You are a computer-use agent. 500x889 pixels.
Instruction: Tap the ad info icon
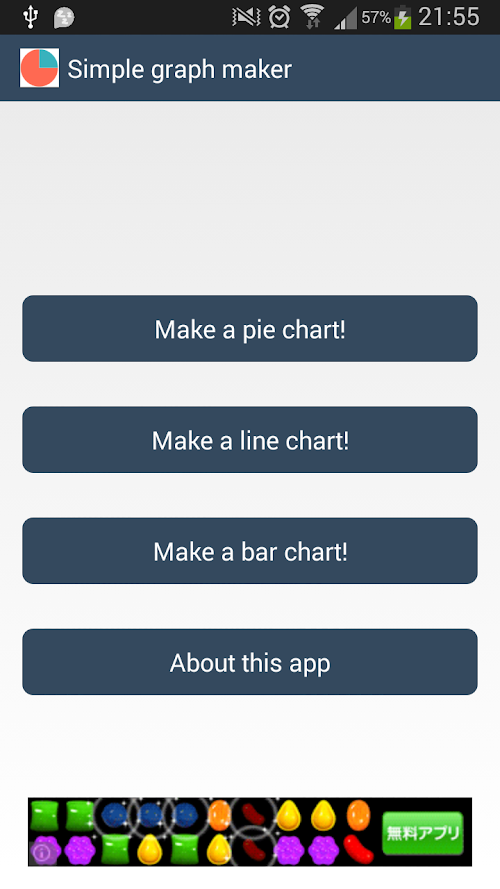(x=41, y=853)
